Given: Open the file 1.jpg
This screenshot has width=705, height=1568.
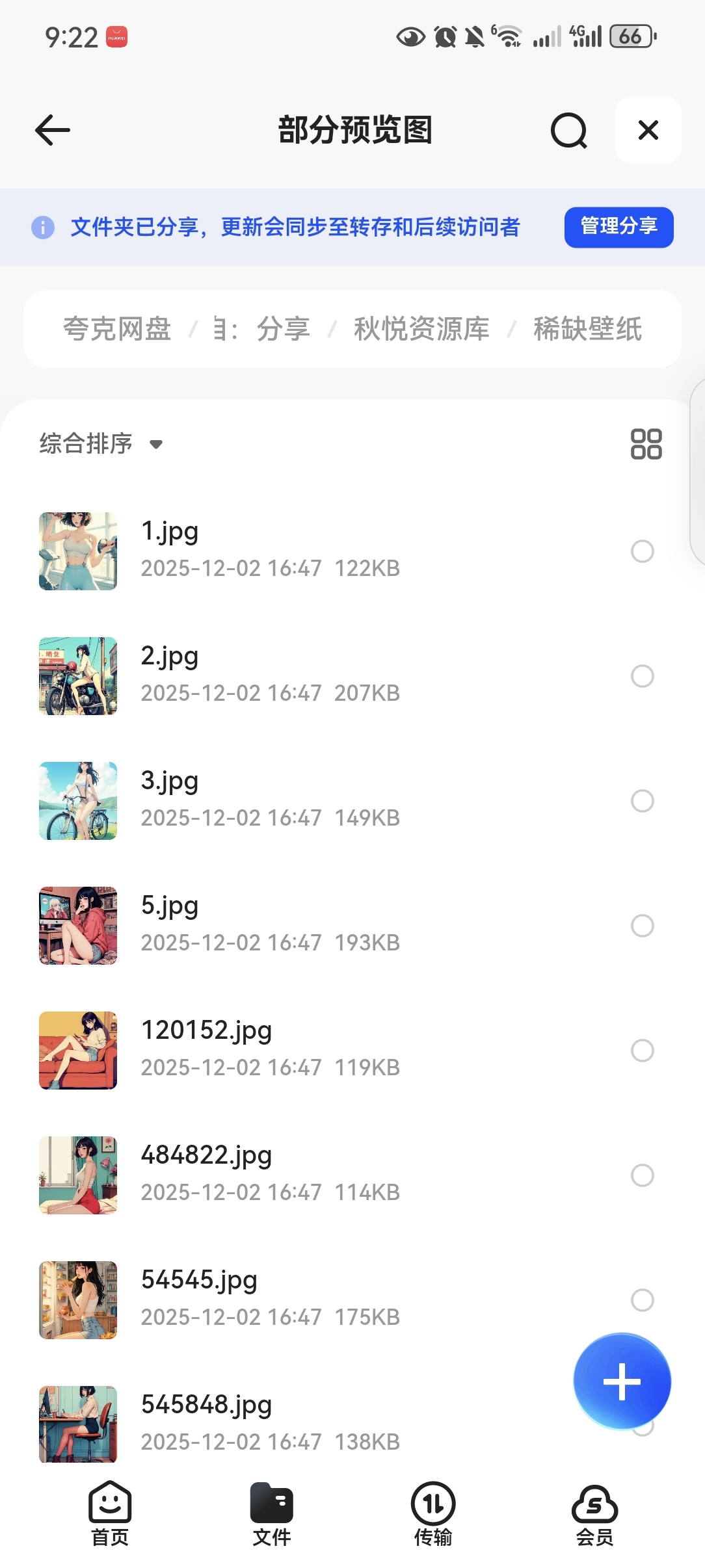Looking at the screenshot, I should point(170,532).
